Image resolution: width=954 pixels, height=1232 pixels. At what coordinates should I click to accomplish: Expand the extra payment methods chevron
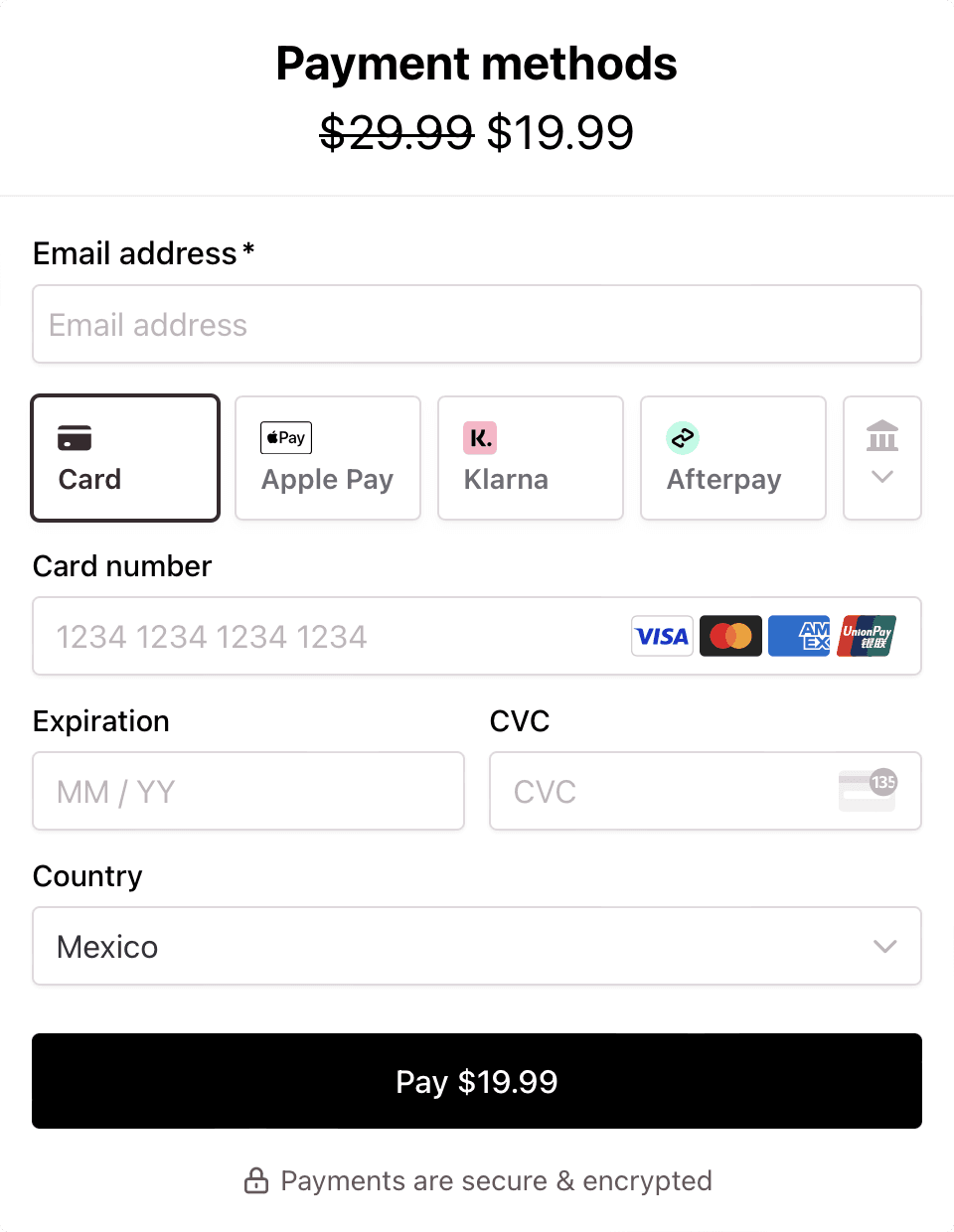click(882, 477)
